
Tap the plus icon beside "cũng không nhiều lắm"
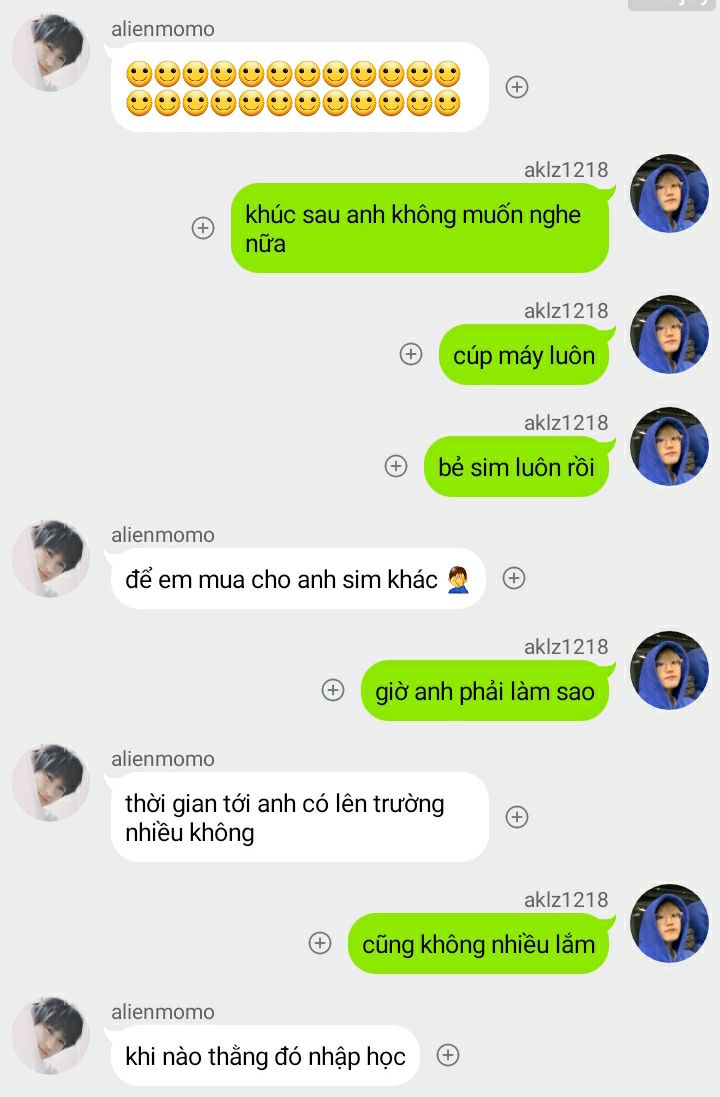pyautogui.click(x=320, y=943)
